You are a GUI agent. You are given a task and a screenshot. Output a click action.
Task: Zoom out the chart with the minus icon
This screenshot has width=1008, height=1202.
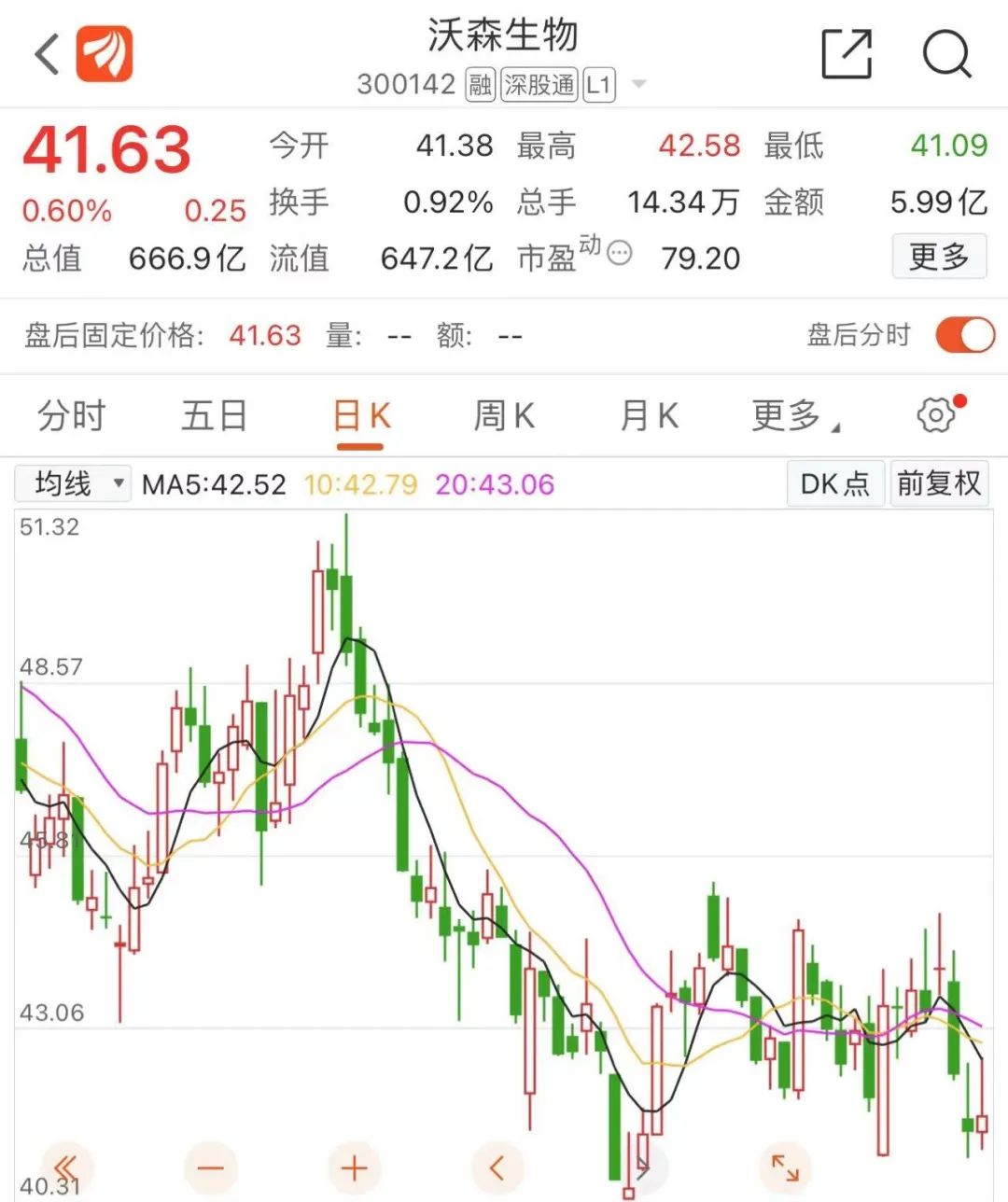click(x=211, y=1167)
